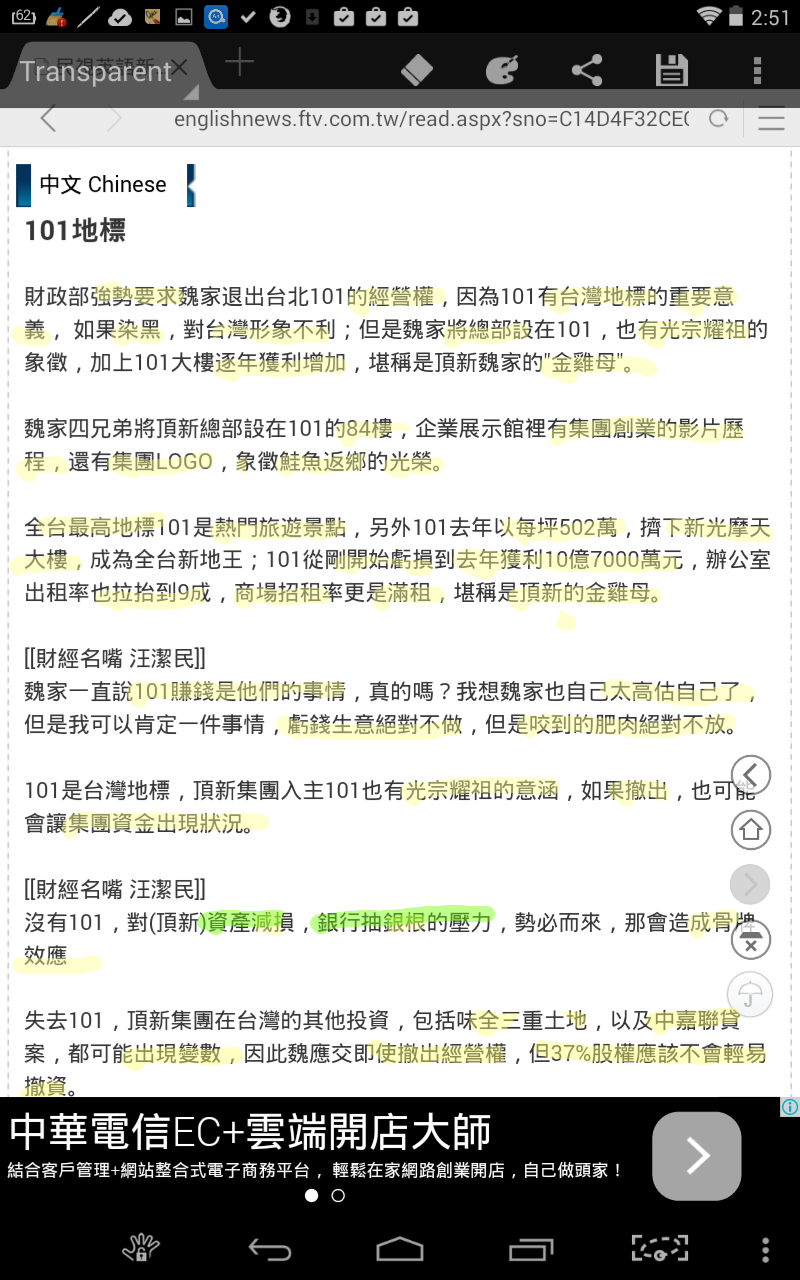The image size is (800, 1280).
Task: Open the ad info icon
Action: click(x=789, y=1107)
